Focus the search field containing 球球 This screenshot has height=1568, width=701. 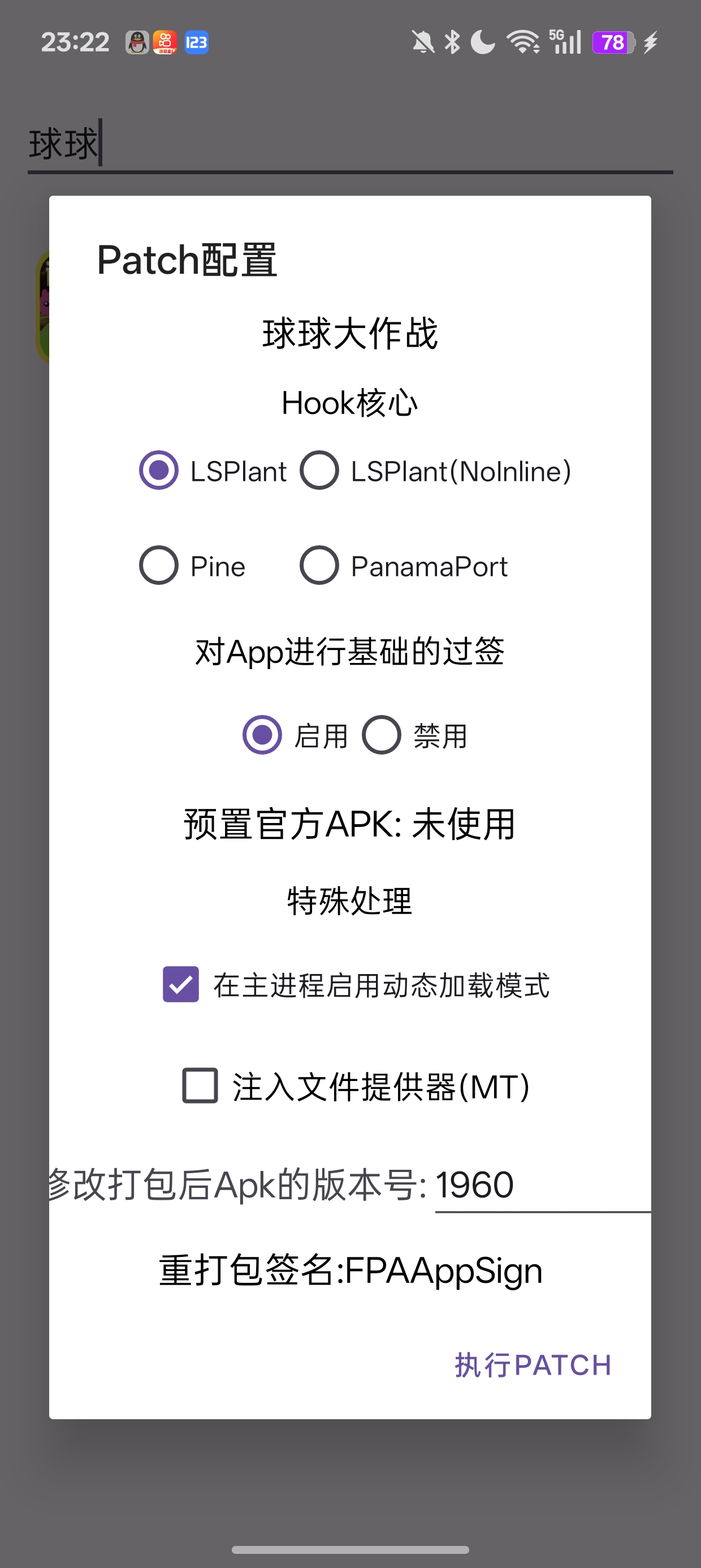(350, 144)
